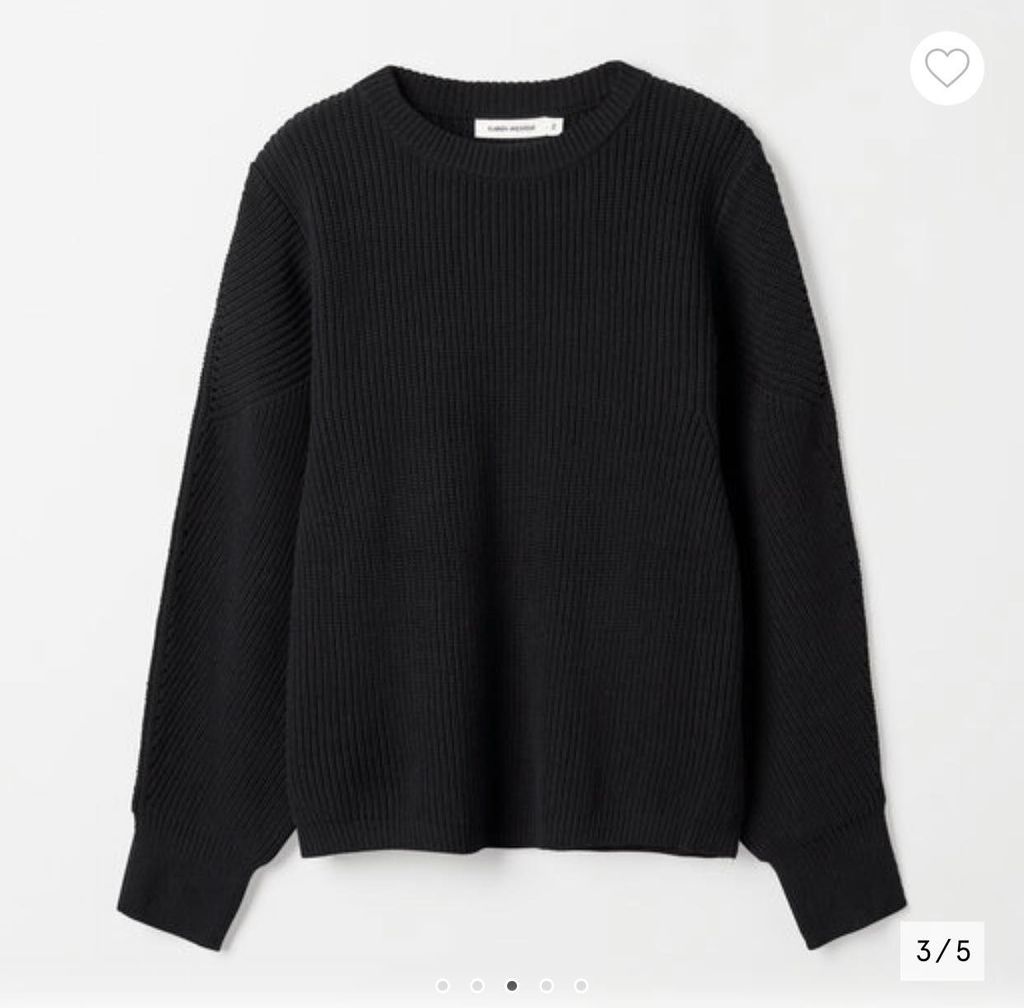Go to the fourth image dot
The width and height of the screenshot is (1024, 1008).
[546, 985]
